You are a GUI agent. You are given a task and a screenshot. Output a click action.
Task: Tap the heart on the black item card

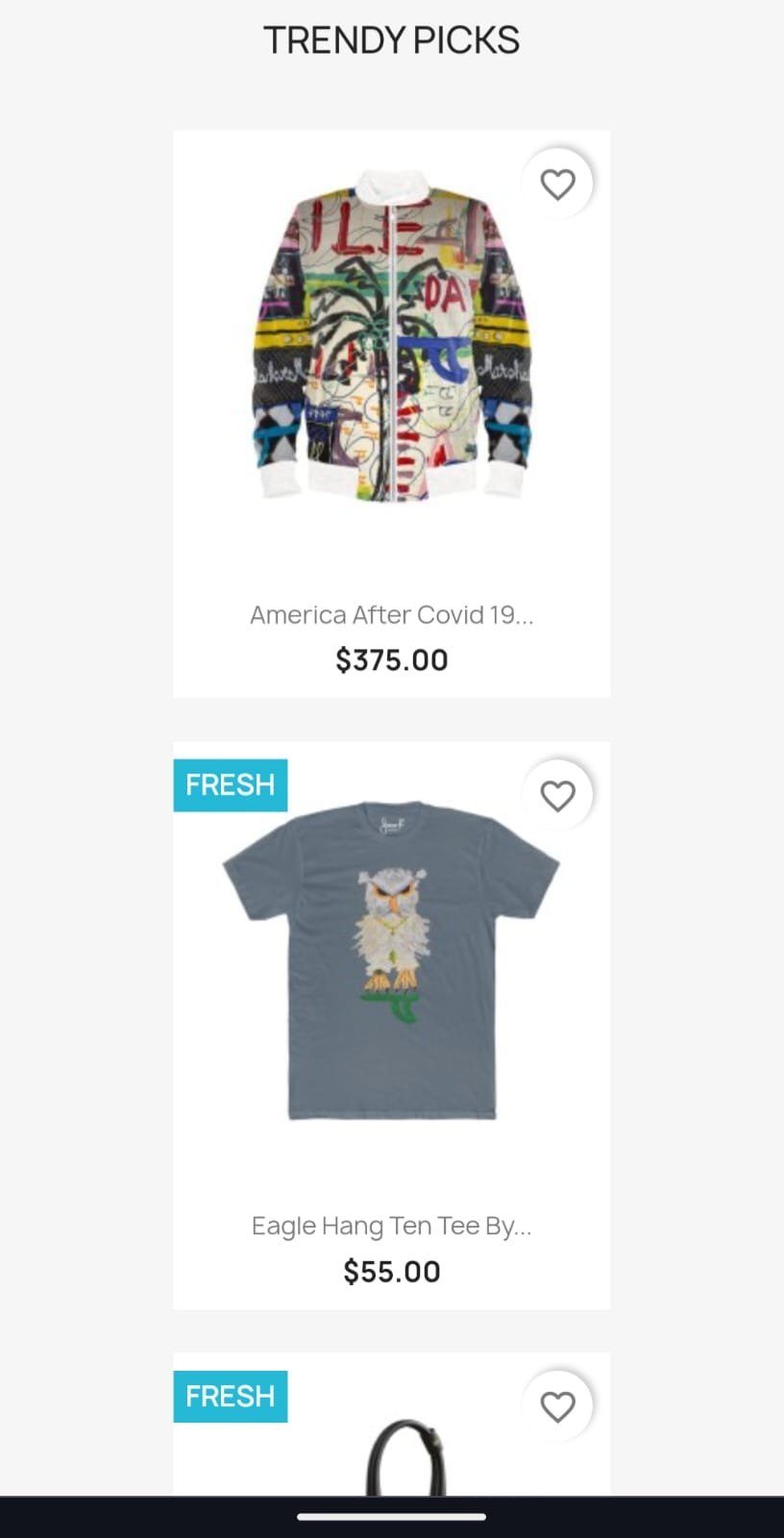pos(557,1406)
